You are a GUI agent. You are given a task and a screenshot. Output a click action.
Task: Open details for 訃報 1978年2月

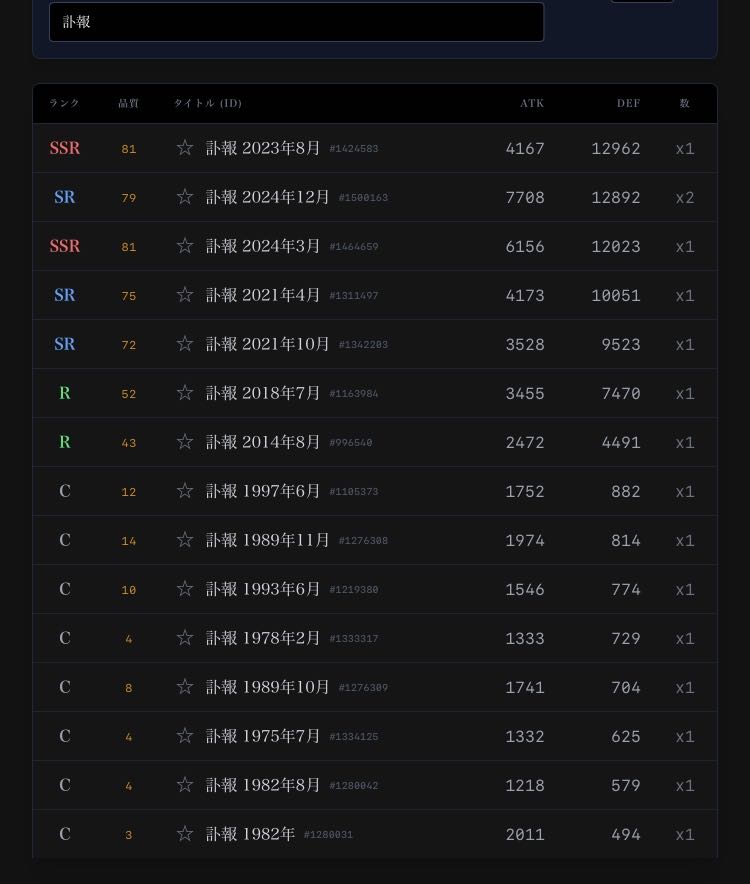coord(264,638)
